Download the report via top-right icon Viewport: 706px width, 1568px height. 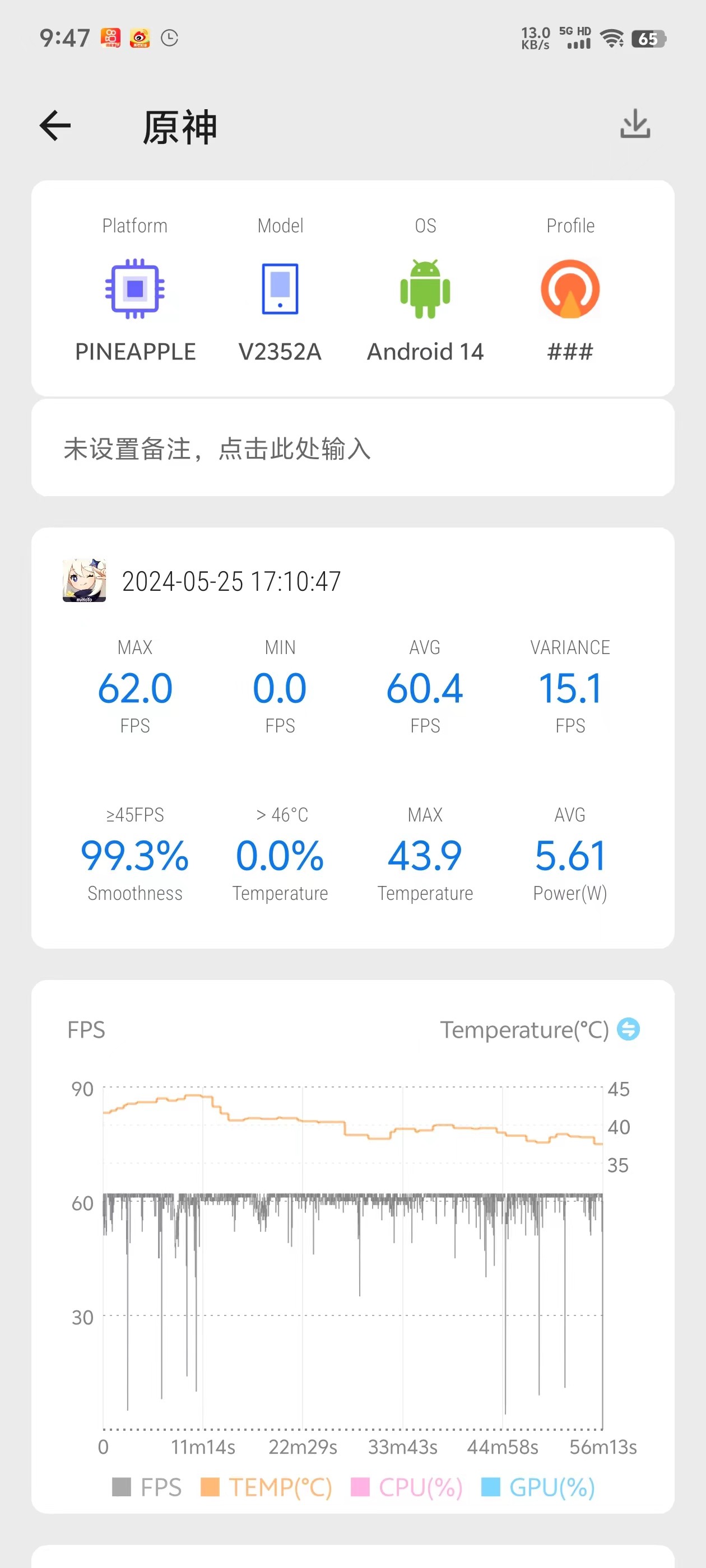coord(635,124)
